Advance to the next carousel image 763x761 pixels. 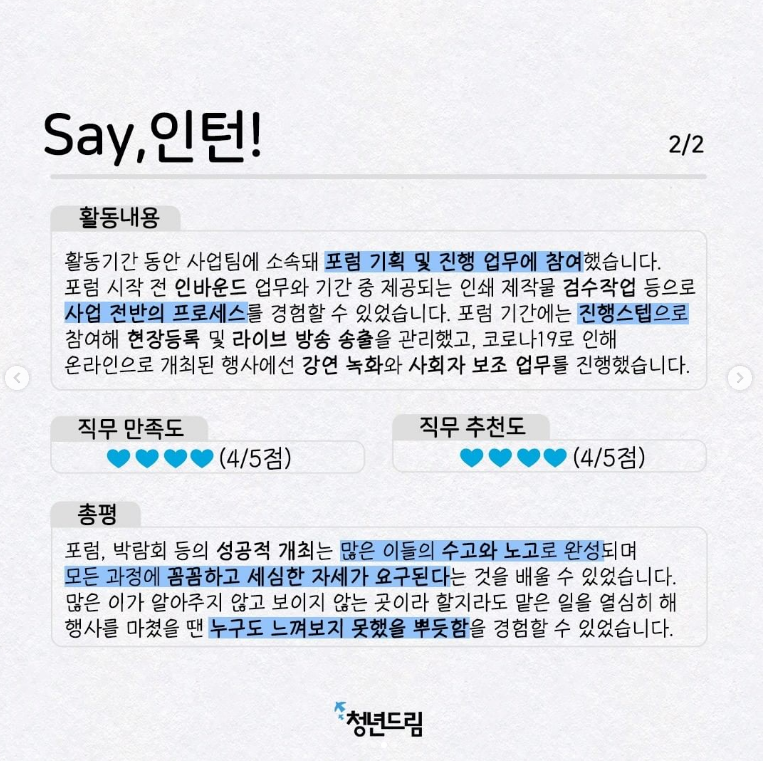[x=740, y=378]
